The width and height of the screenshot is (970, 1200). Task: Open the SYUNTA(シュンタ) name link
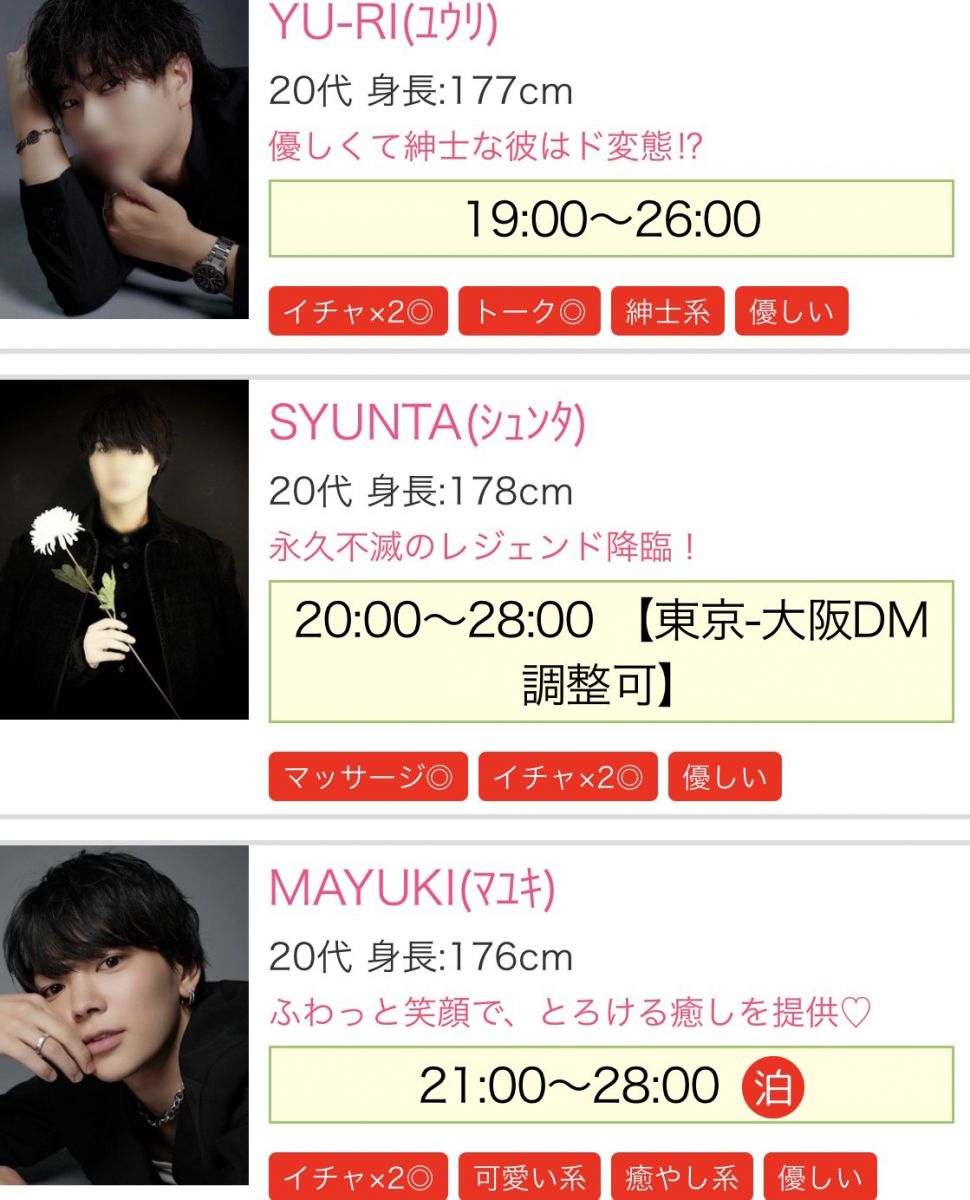[427, 425]
